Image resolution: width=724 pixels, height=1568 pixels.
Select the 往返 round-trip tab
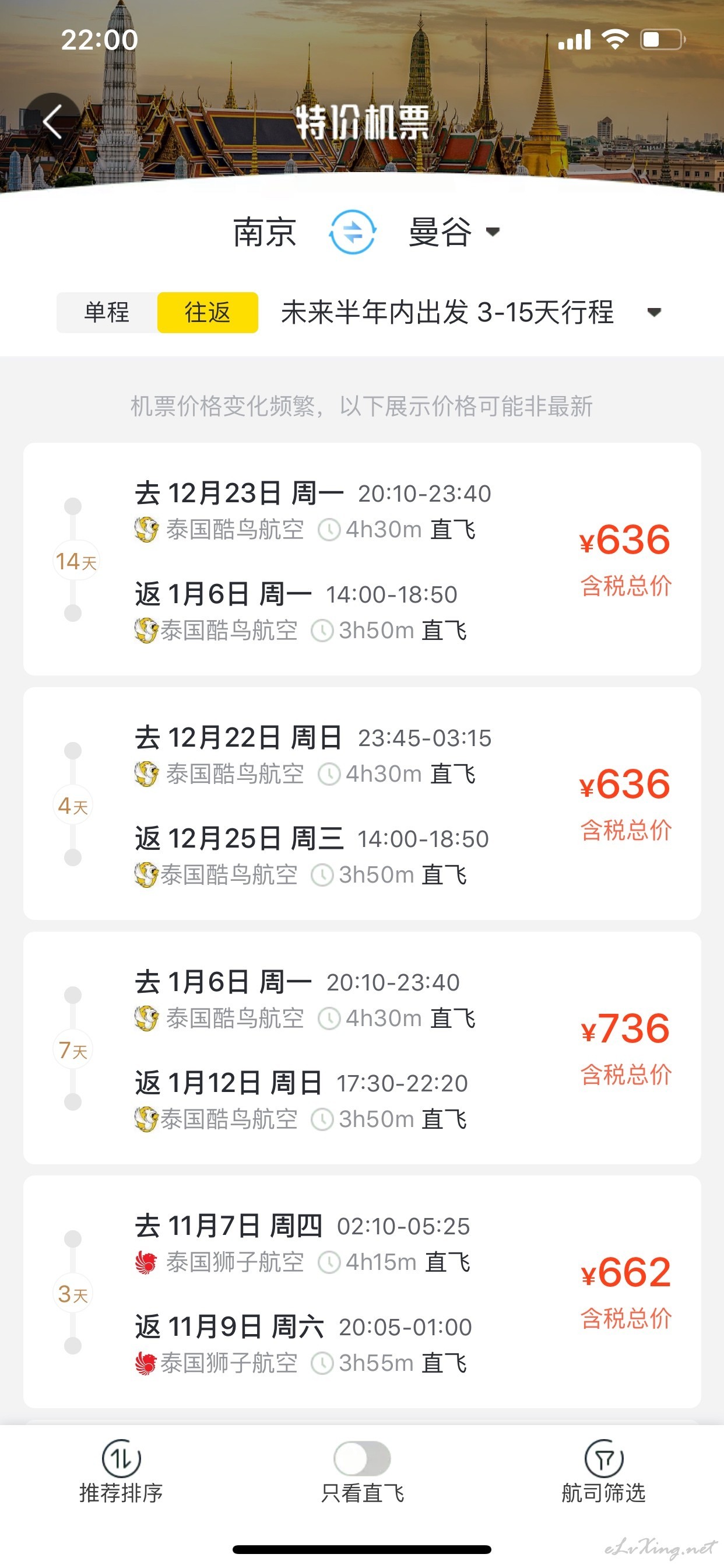[x=208, y=312]
